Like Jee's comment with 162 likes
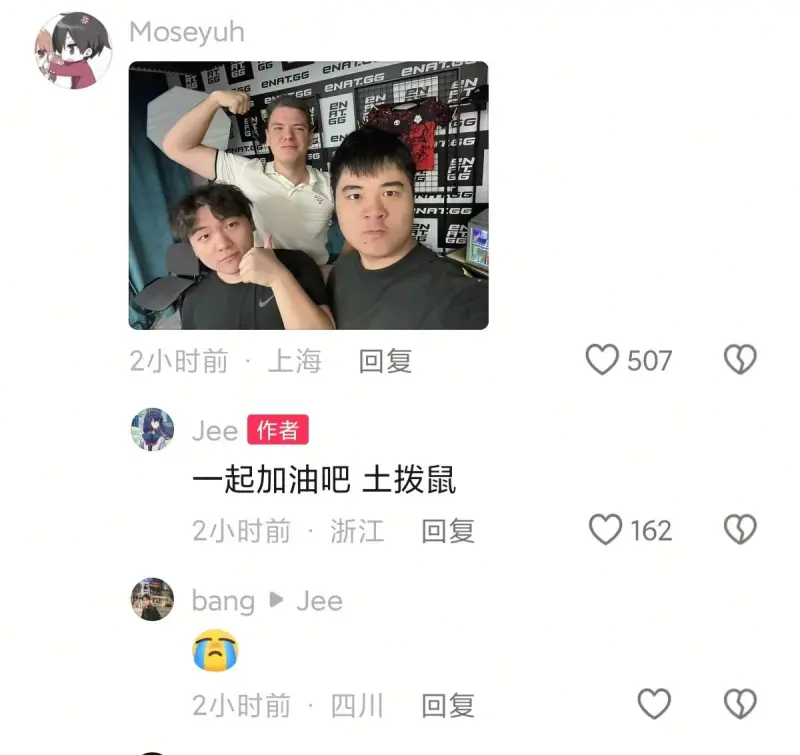800x755 pixels. coord(605,530)
